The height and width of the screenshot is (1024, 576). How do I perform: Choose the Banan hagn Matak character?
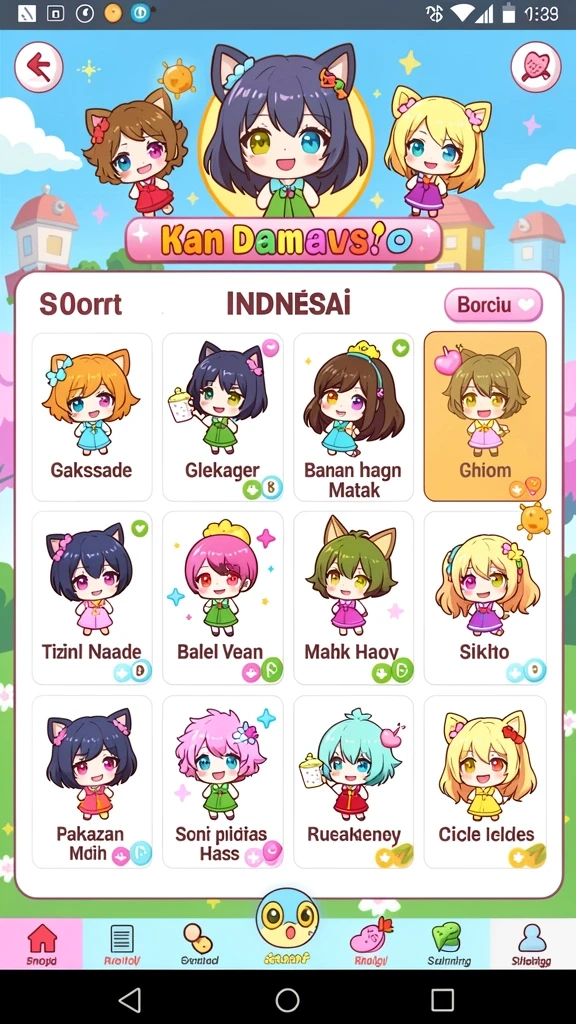pos(353,417)
